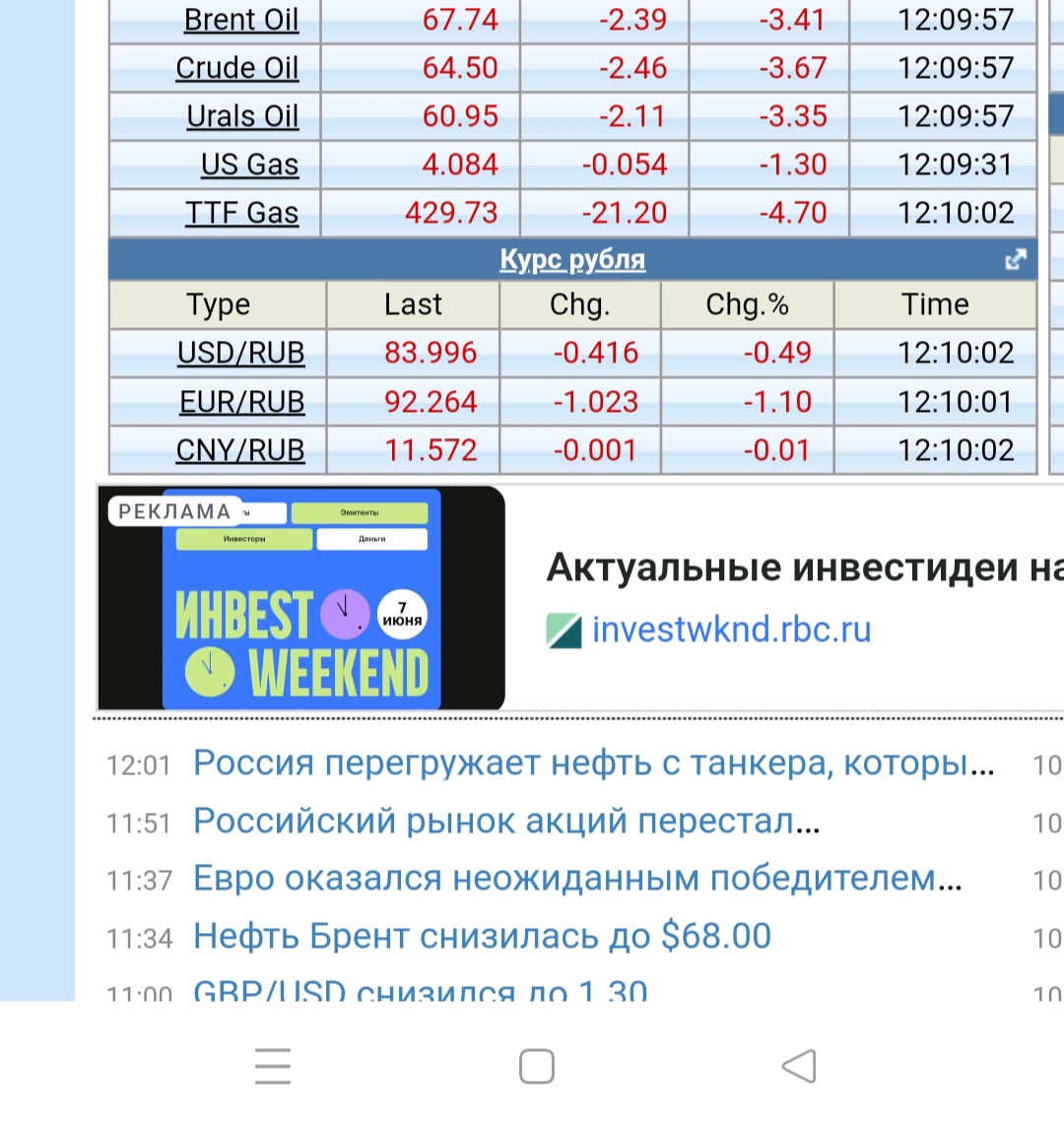Go to the home screen
1064x1131 pixels.
tap(536, 1066)
